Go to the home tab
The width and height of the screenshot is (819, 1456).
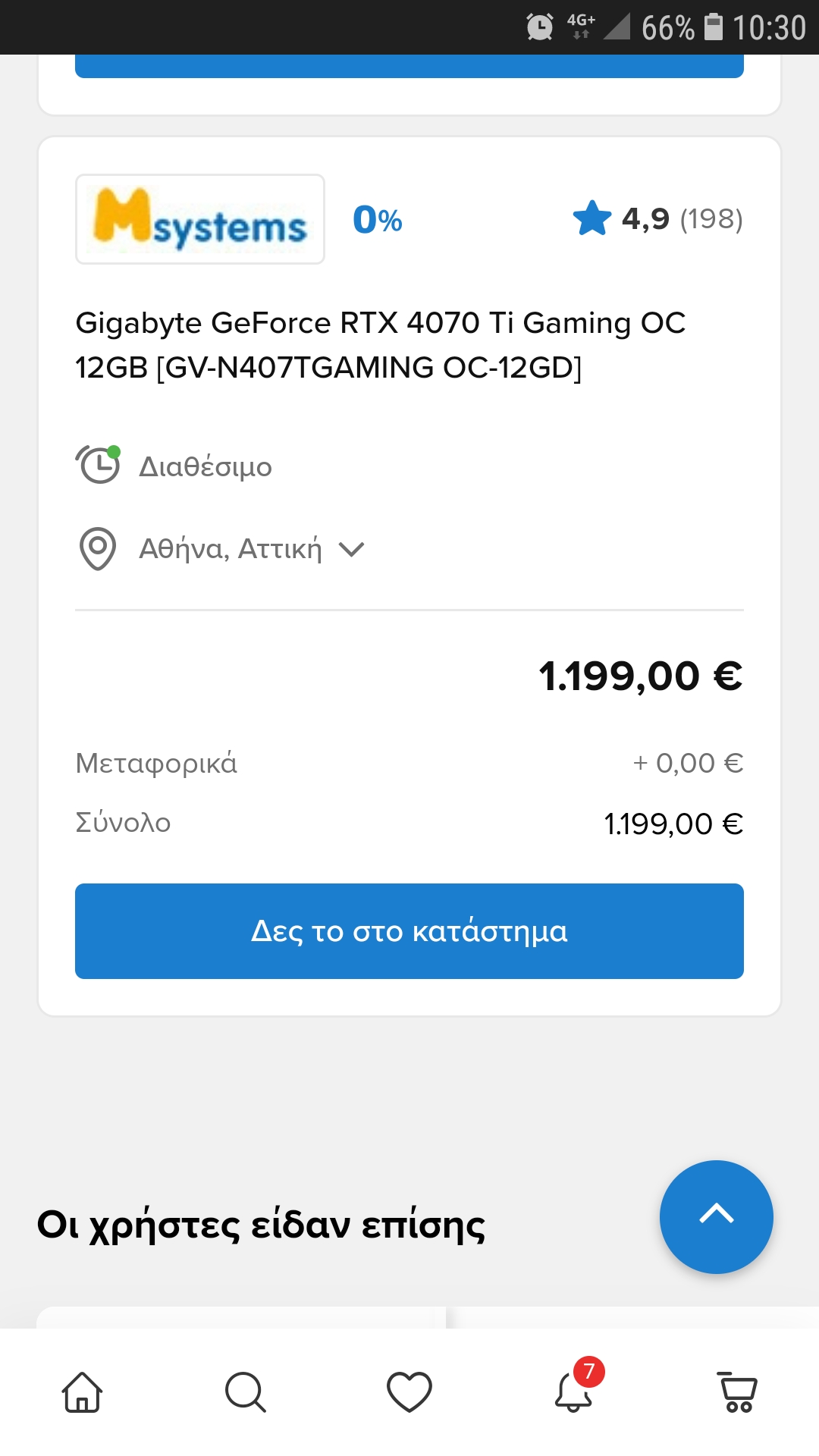(82, 1392)
